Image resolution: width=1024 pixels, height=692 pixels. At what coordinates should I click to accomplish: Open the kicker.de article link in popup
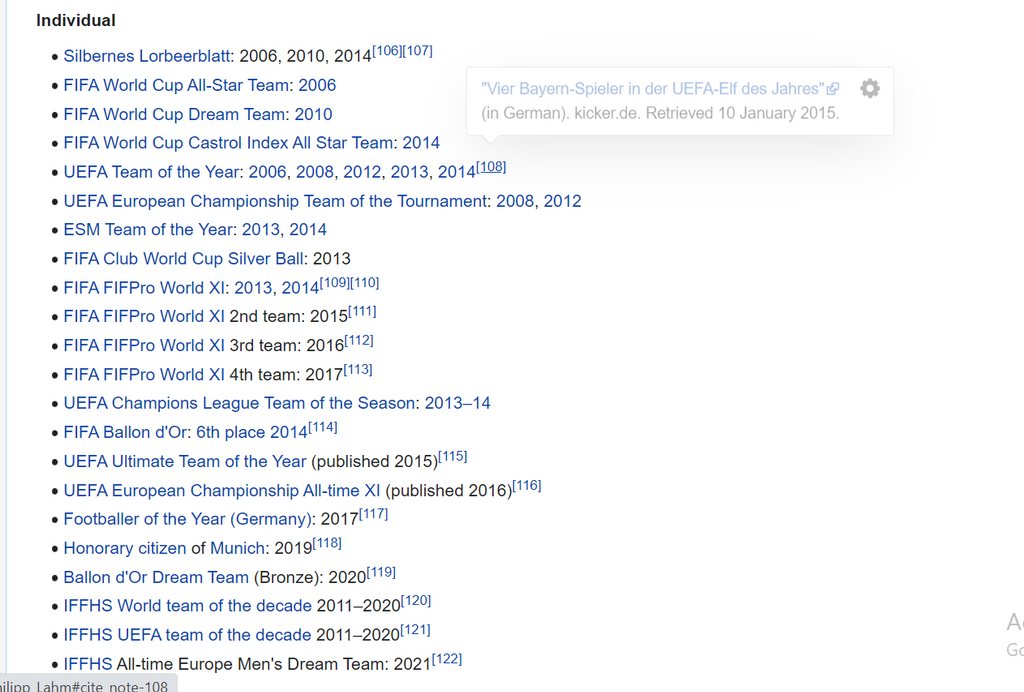[653, 89]
